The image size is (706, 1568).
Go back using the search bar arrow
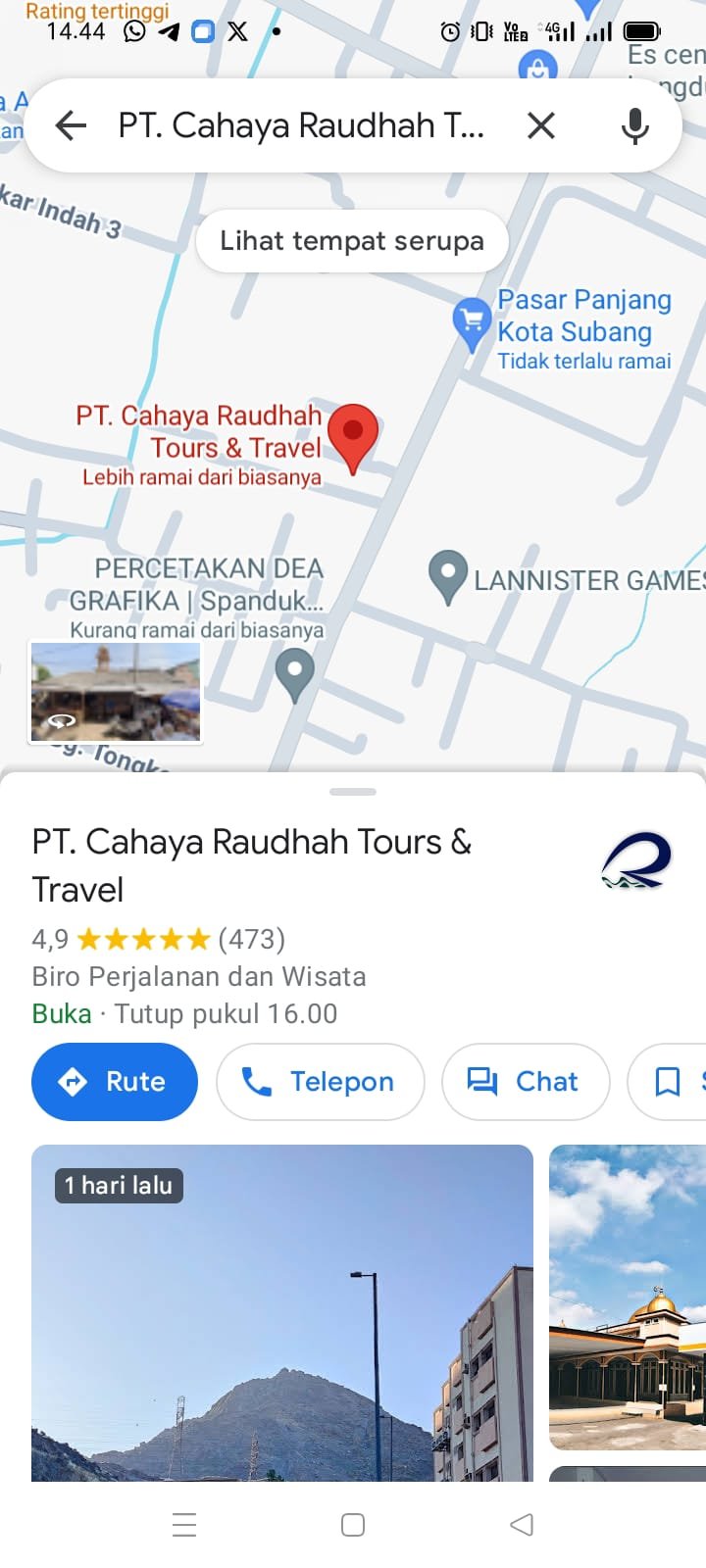click(71, 125)
